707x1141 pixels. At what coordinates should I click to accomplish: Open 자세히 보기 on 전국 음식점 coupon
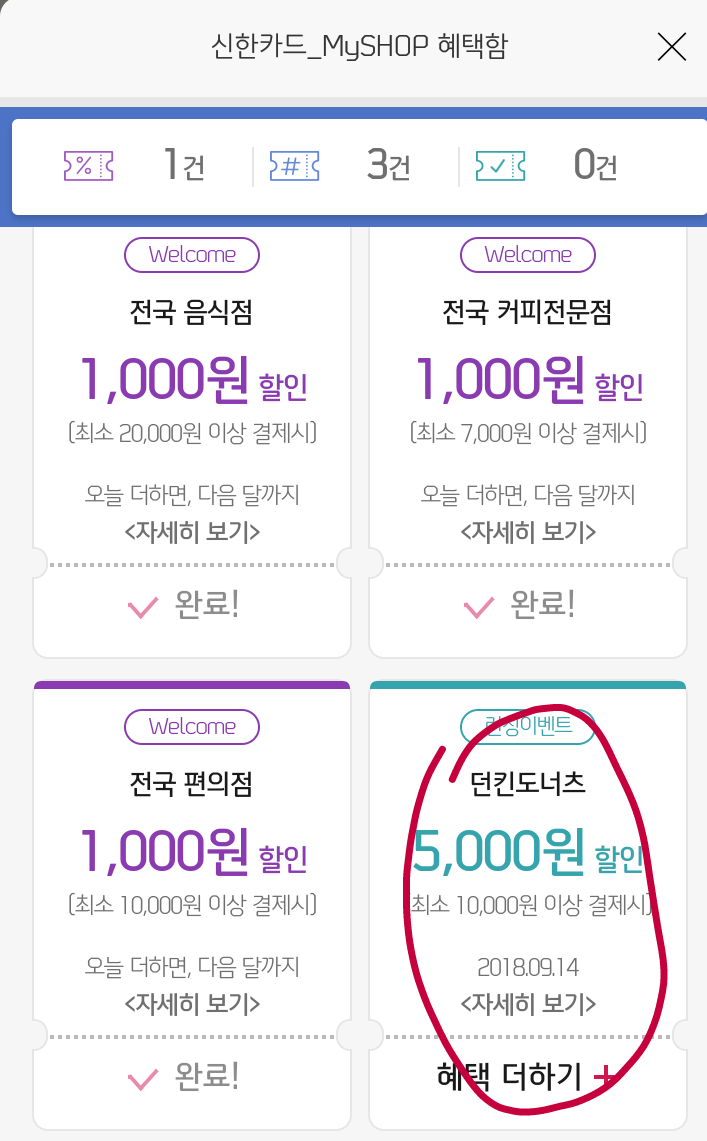(192, 531)
